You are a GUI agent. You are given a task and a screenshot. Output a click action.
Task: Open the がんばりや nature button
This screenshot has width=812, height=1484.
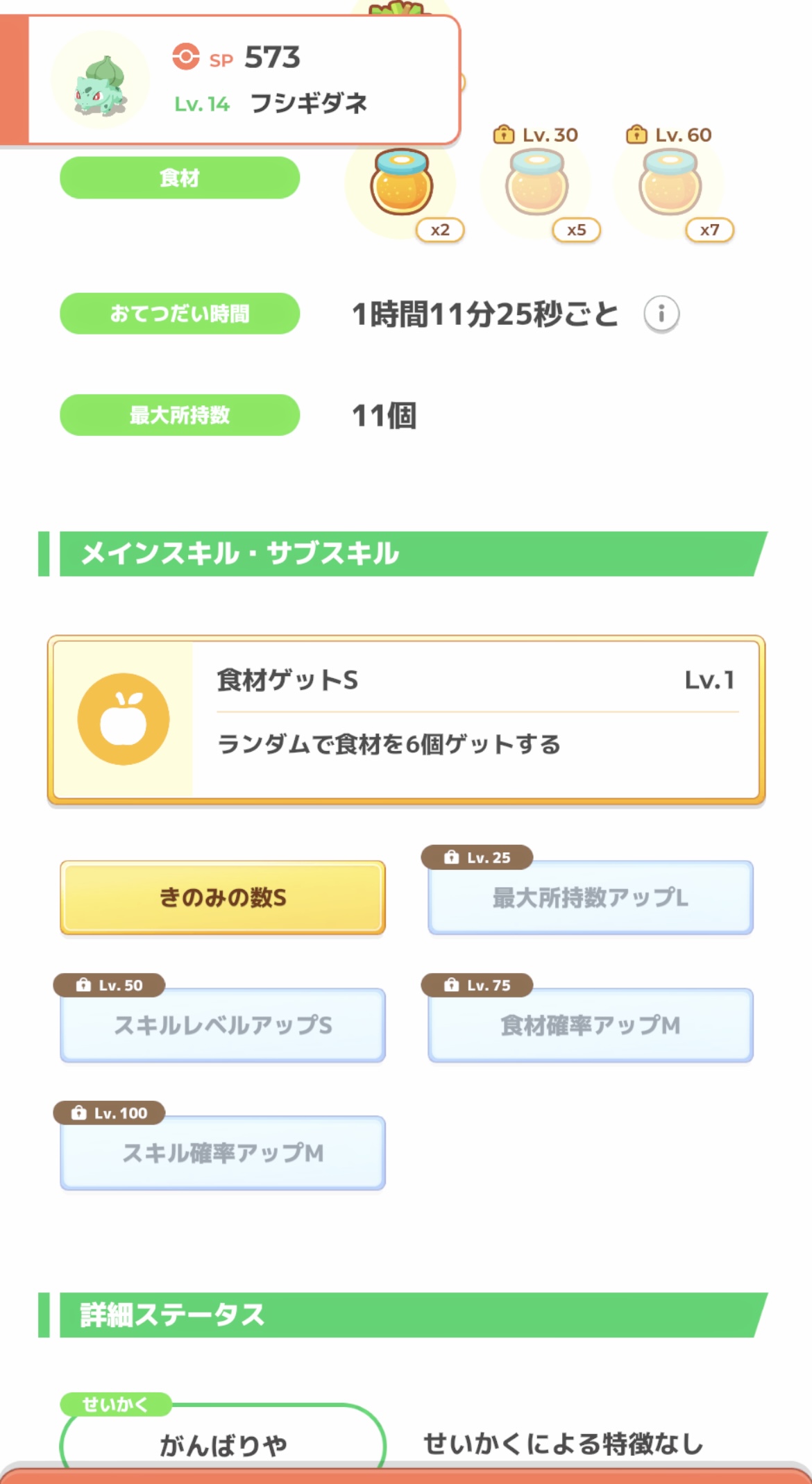223,1442
